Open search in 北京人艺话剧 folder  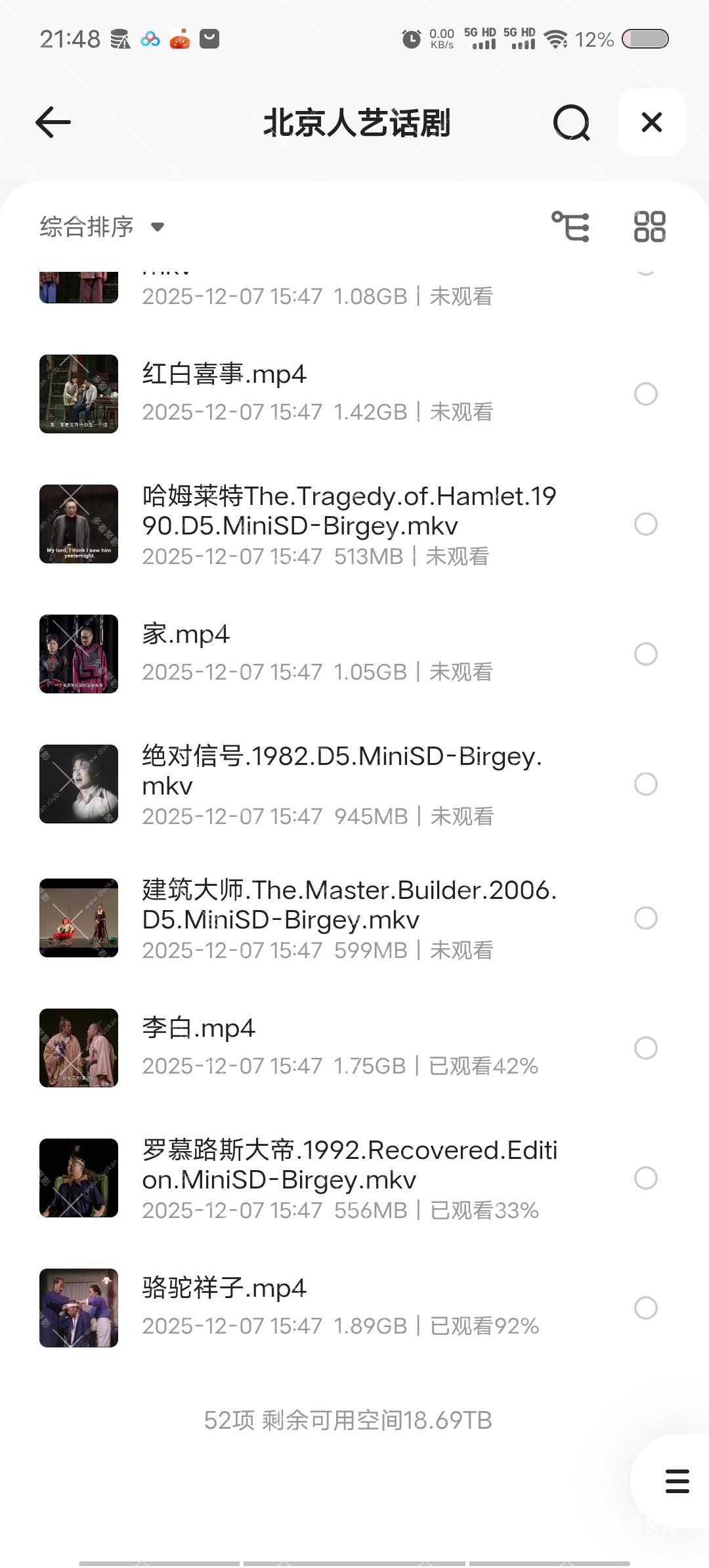[571, 123]
